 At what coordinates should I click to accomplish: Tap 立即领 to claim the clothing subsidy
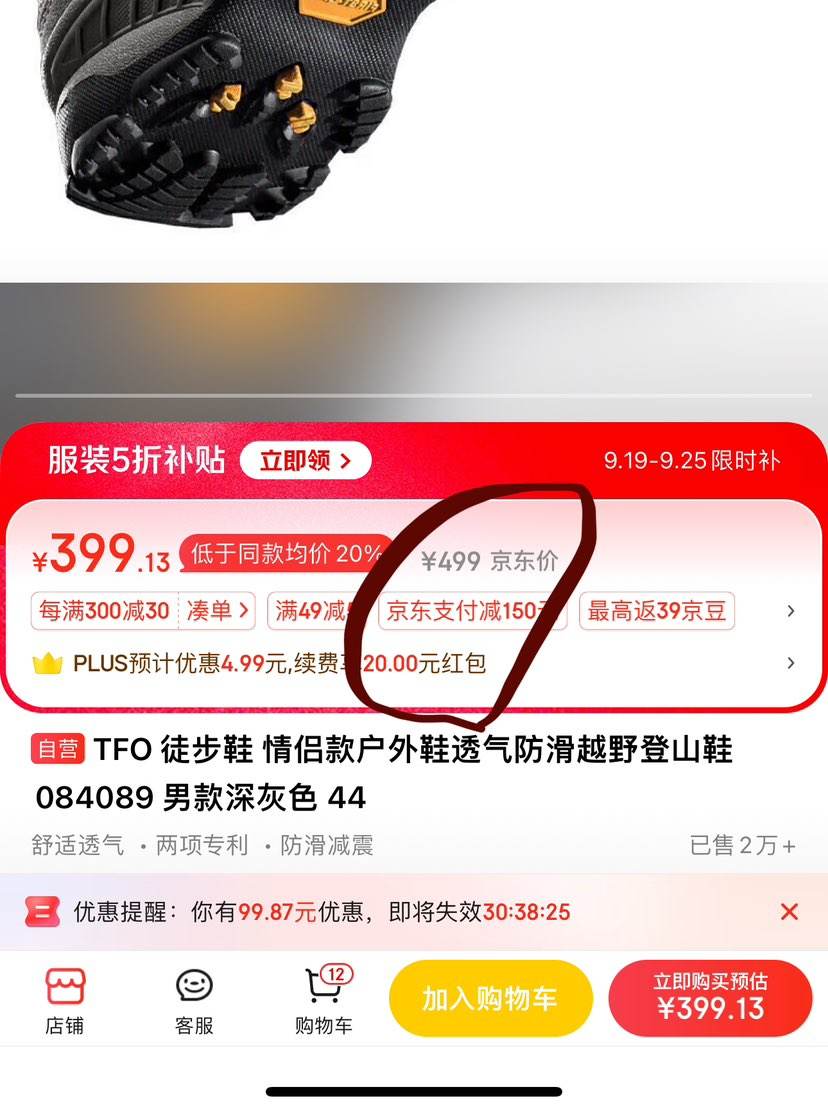305,461
